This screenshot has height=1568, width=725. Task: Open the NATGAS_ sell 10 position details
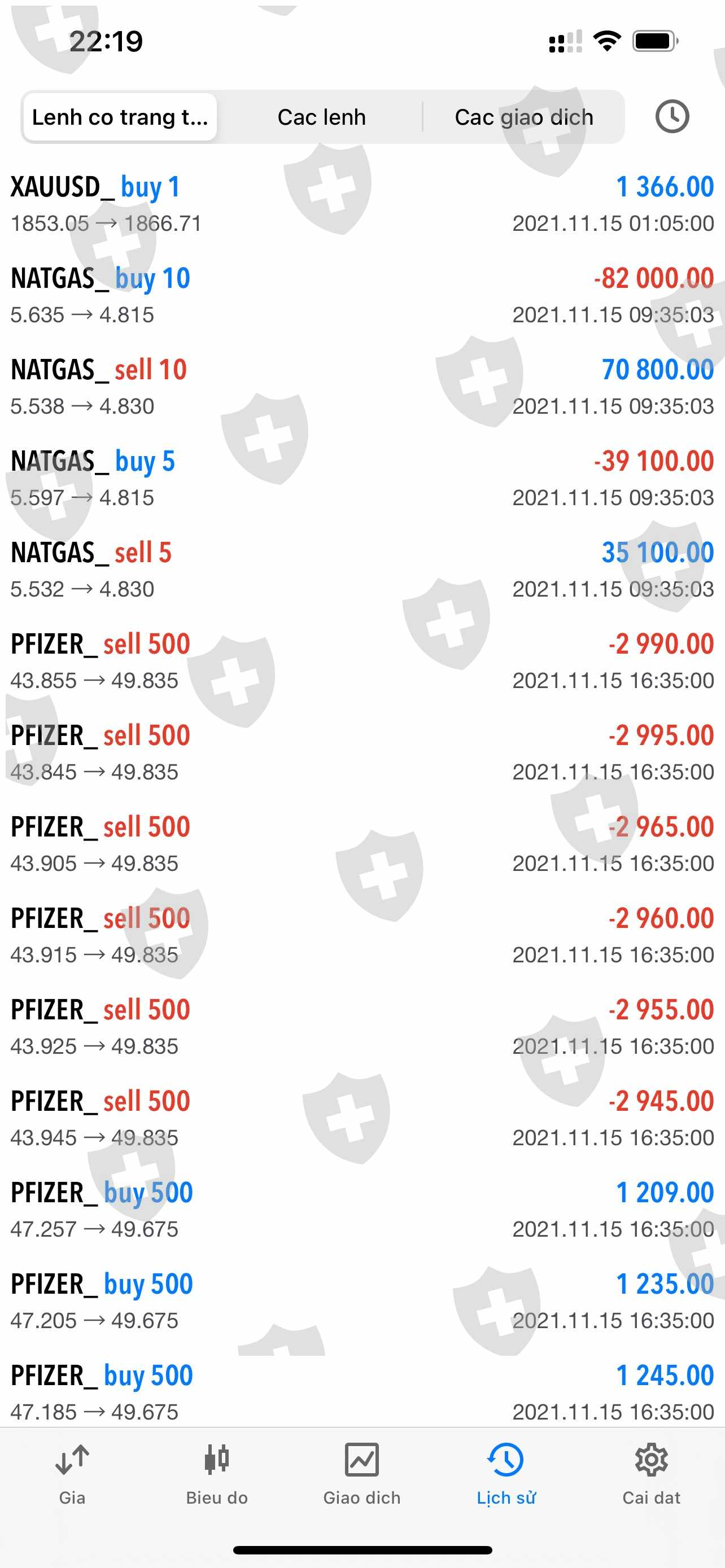[x=362, y=387]
